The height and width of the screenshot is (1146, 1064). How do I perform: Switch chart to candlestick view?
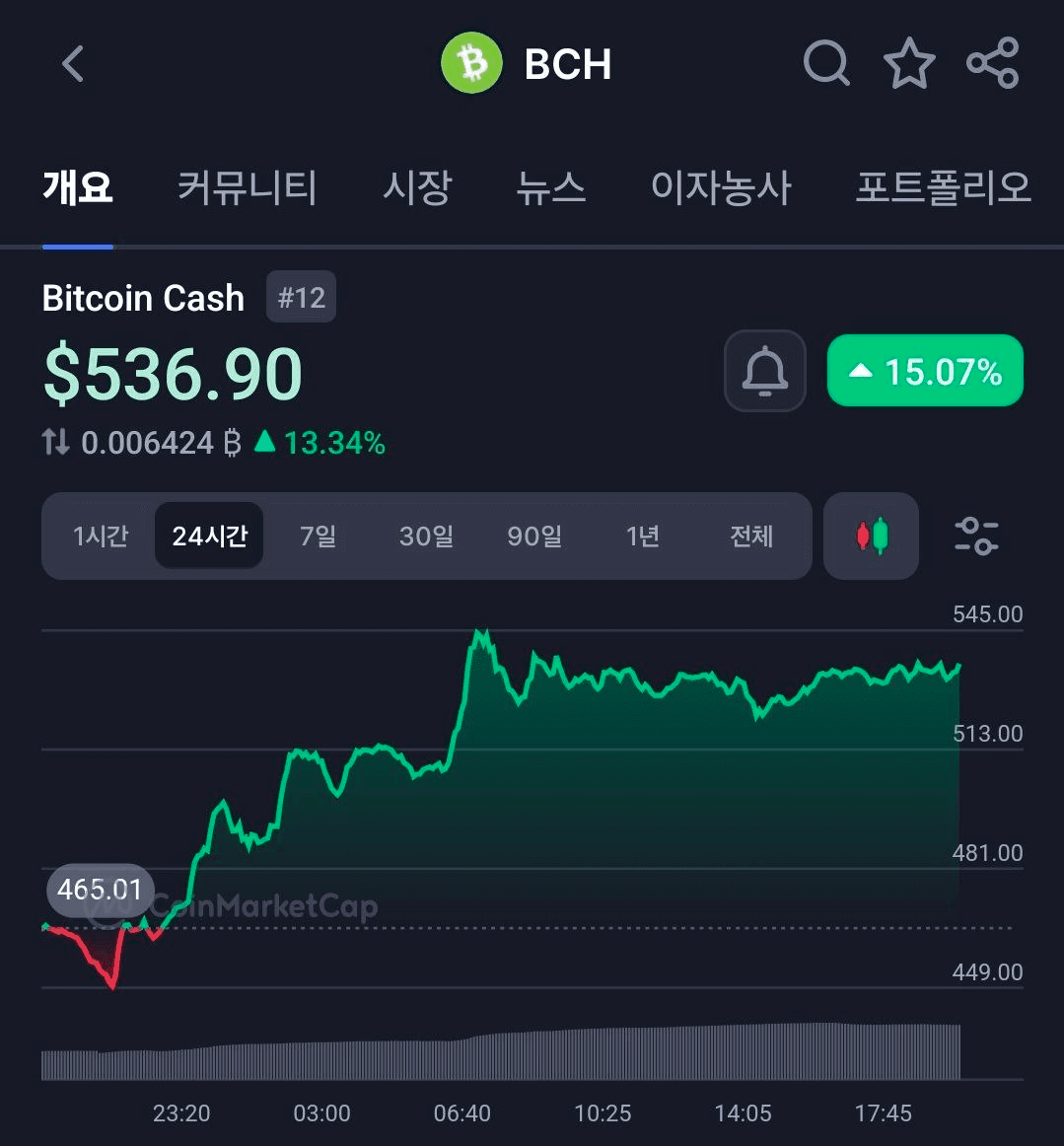click(871, 536)
